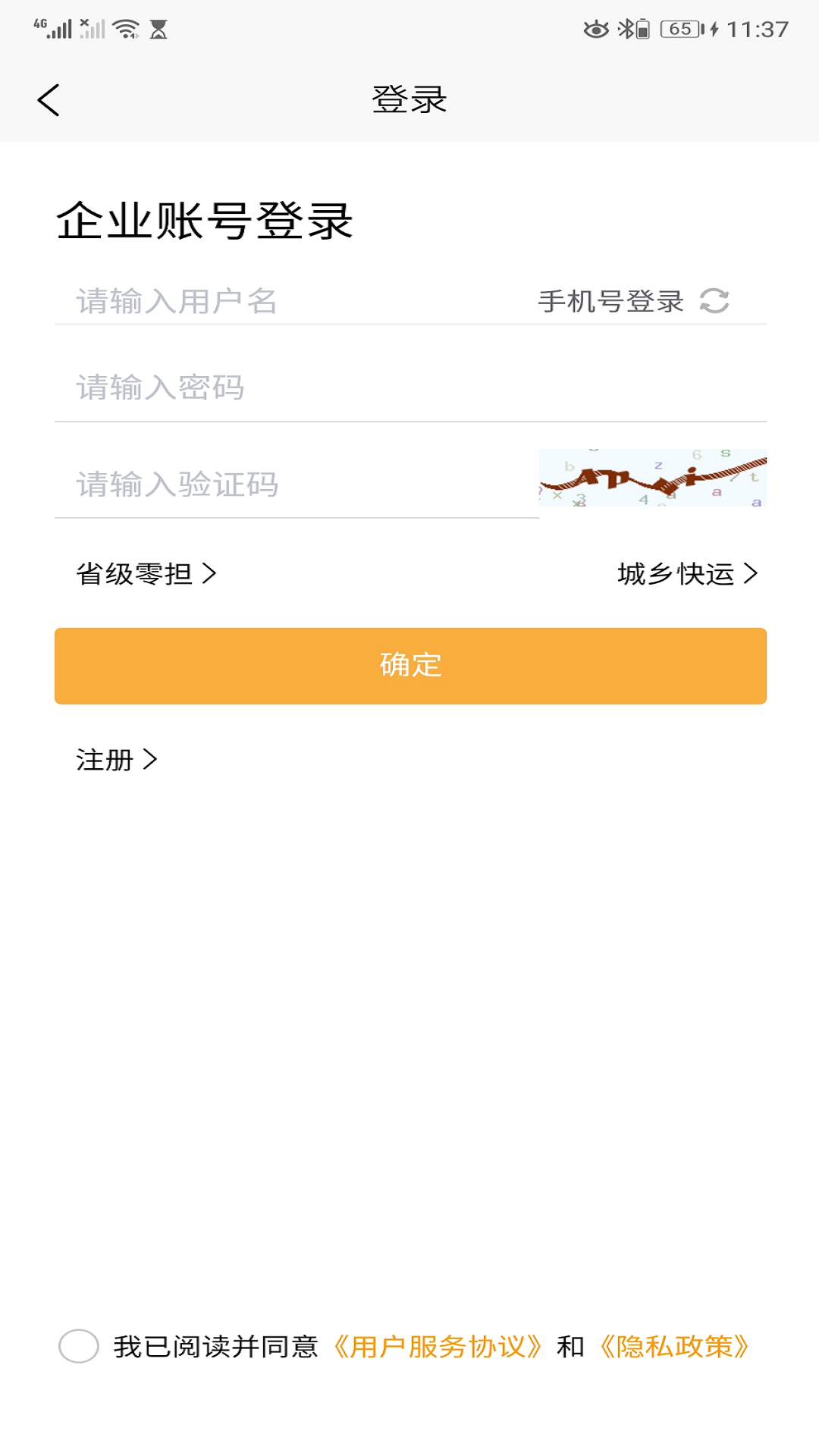Open the 城乡快运 section
The width and height of the screenshot is (819, 1456).
click(686, 574)
